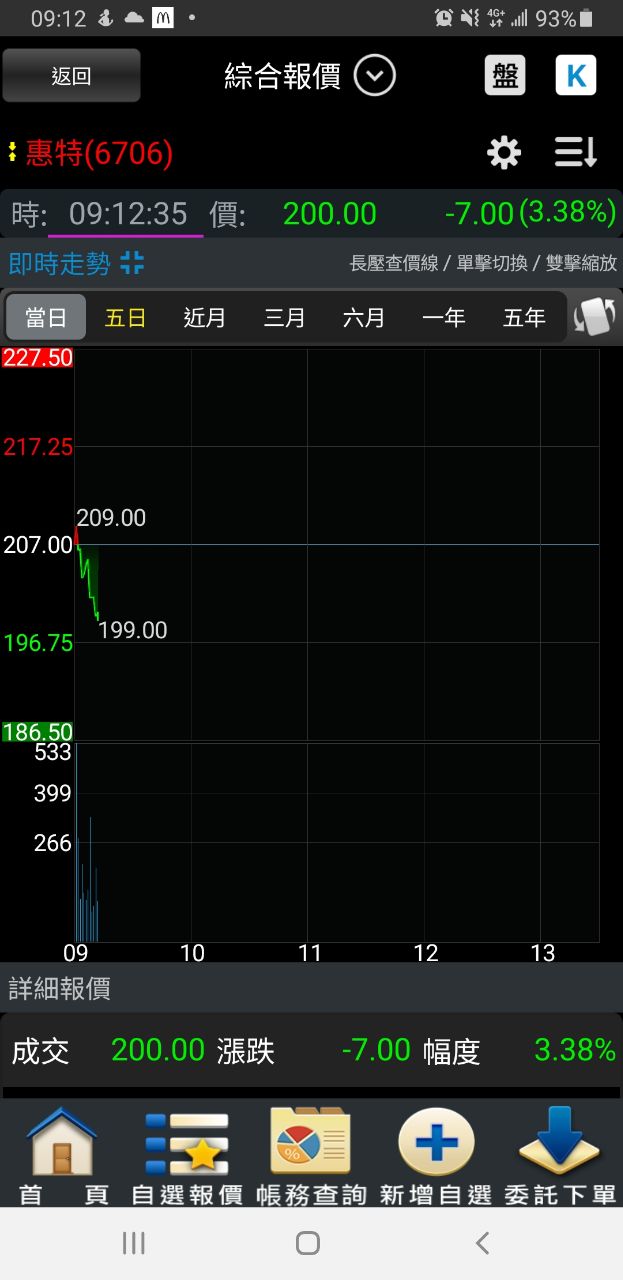
Task: Switch to the 一年 tab
Action: point(444,318)
